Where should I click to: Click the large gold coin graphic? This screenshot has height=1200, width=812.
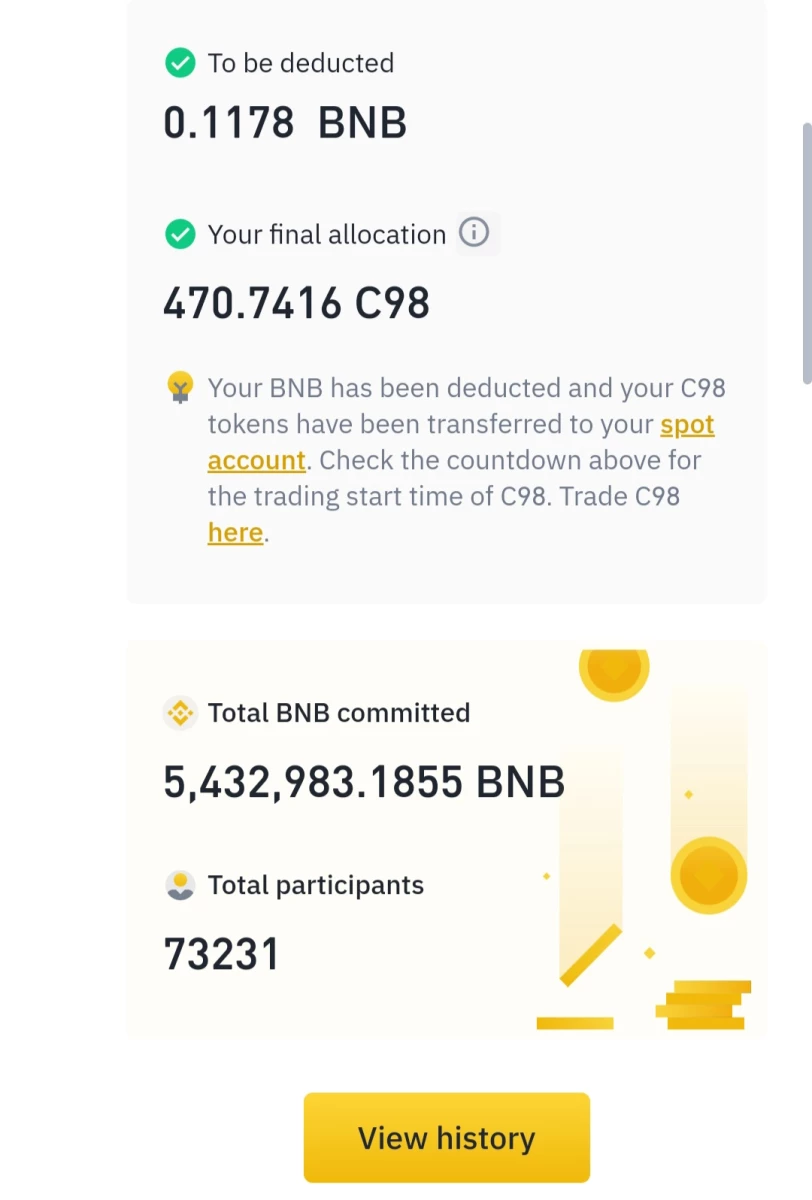[x=708, y=875]
